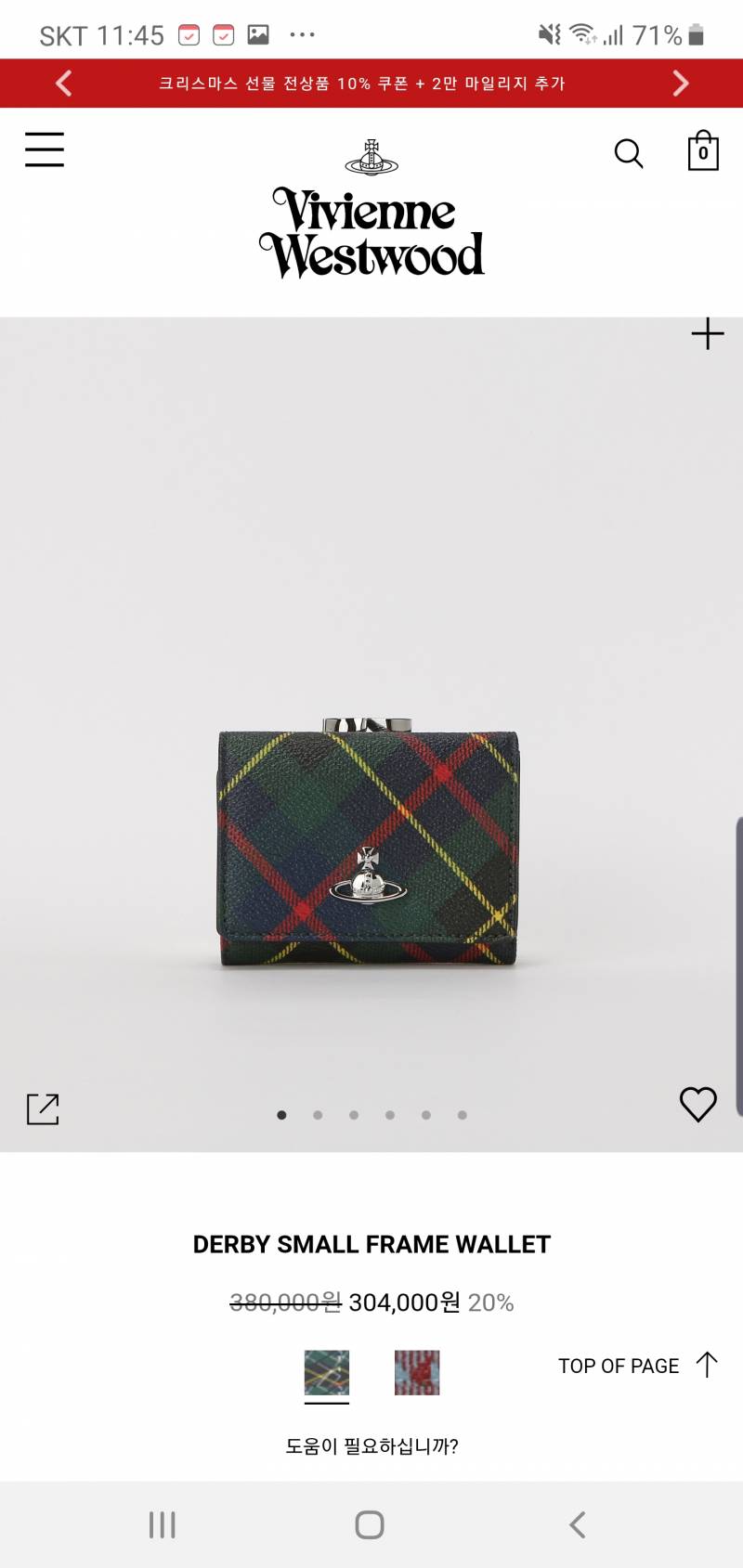Share this wallet product
The height and width of the screenshot is (1568, 743).
[43, 1108]
